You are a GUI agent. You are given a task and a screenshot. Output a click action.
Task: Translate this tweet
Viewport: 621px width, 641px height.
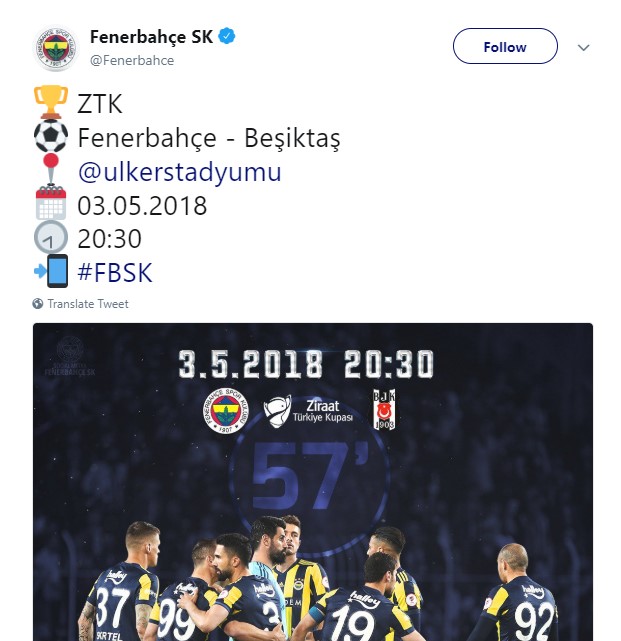pos(87,304)
